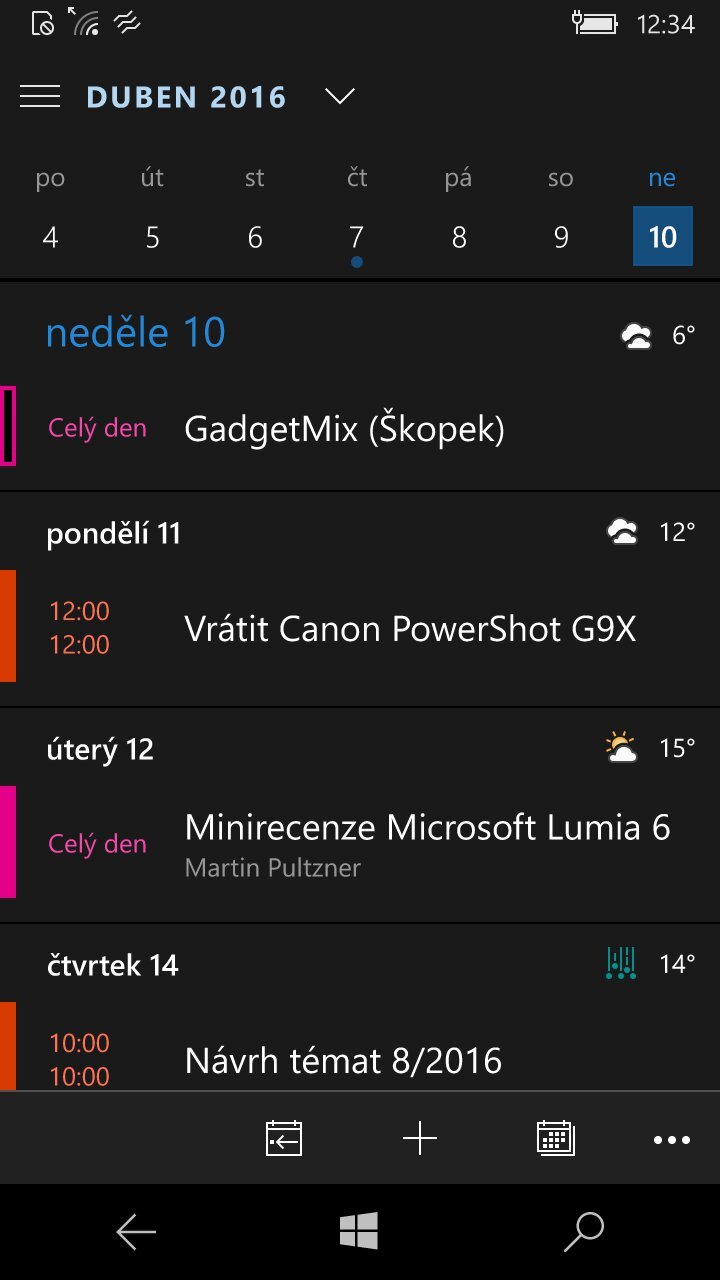Open Windows Start with the Windows logo

click(x=360, y=1231)
